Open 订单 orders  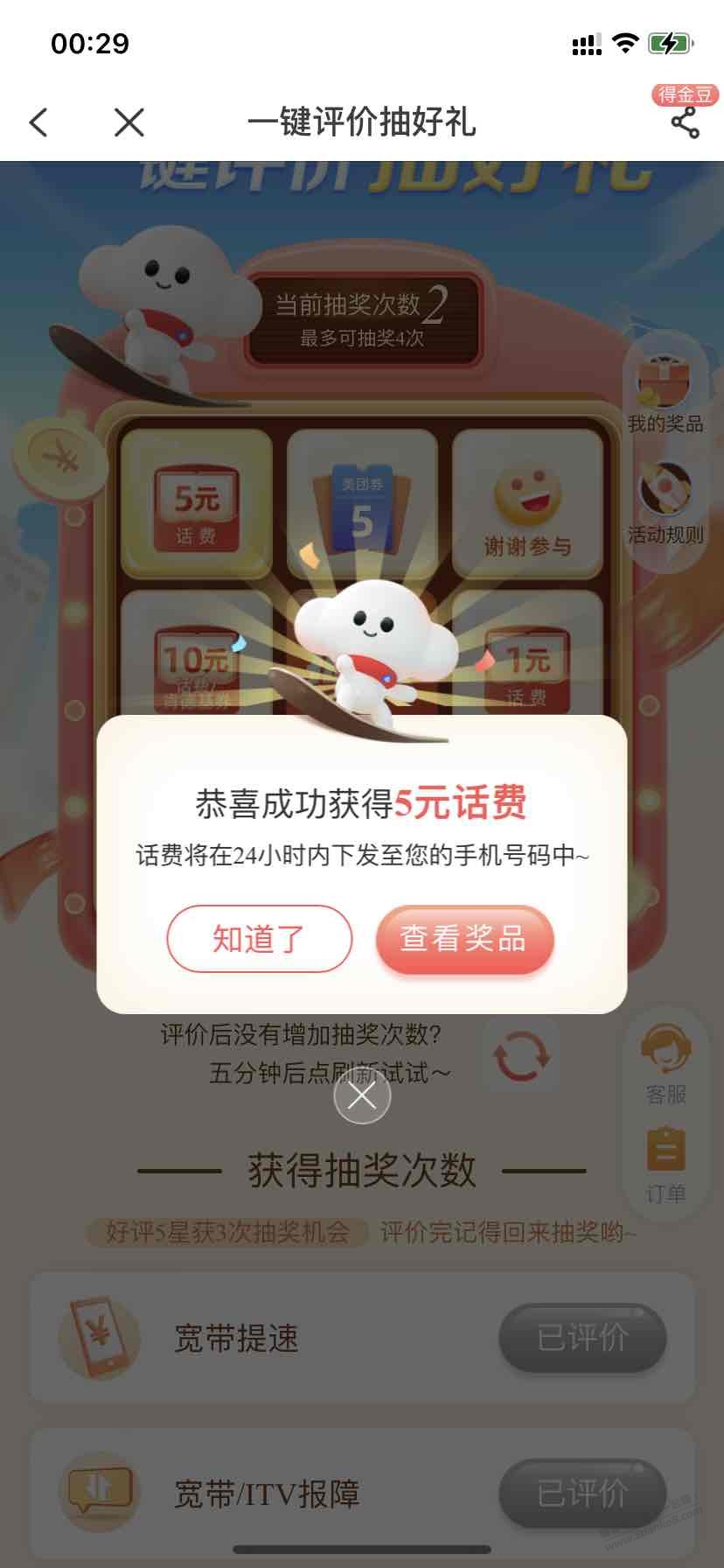[666, 1164]
